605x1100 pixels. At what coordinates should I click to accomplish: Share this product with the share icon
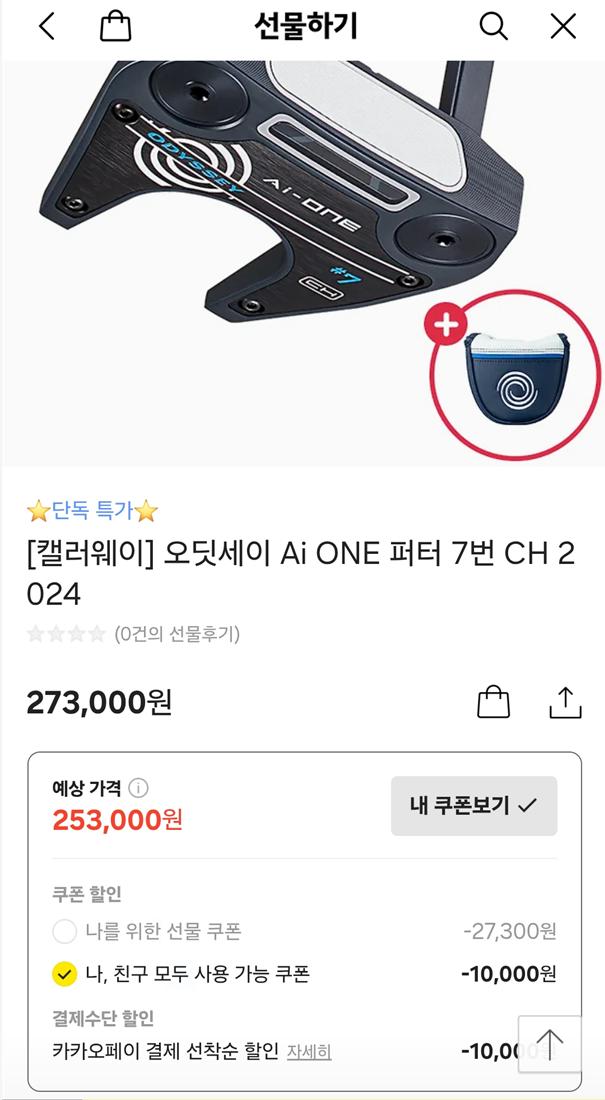click(x=565, y=702)
